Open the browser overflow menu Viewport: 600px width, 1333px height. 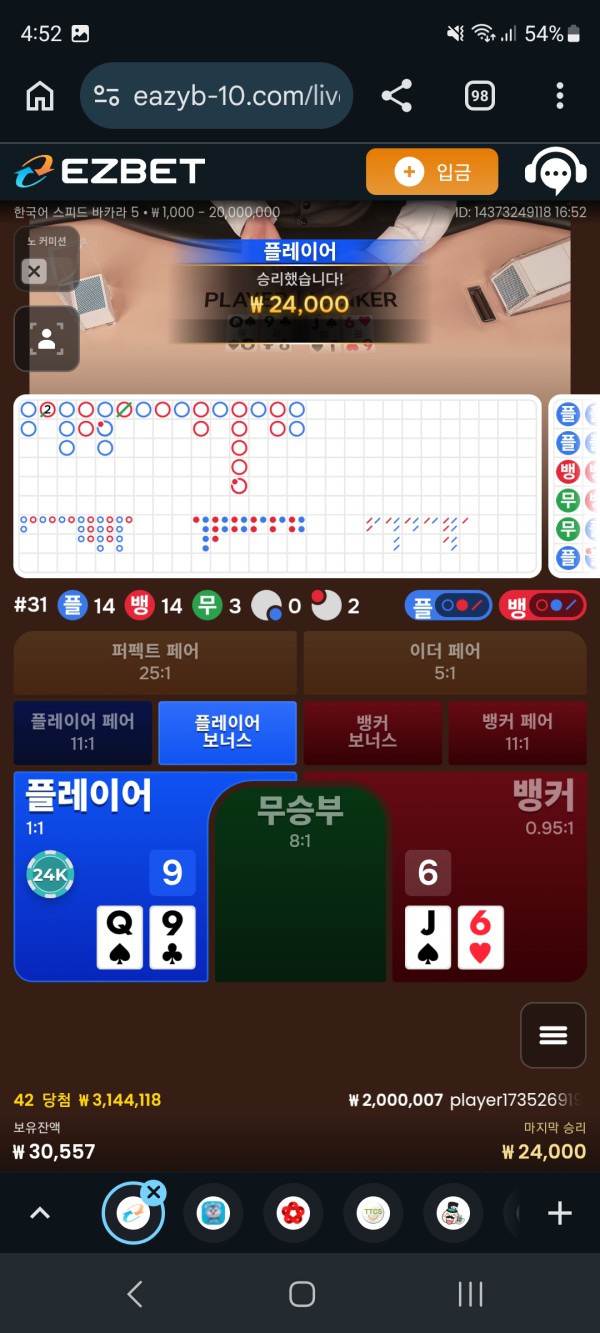coord(559,96)
